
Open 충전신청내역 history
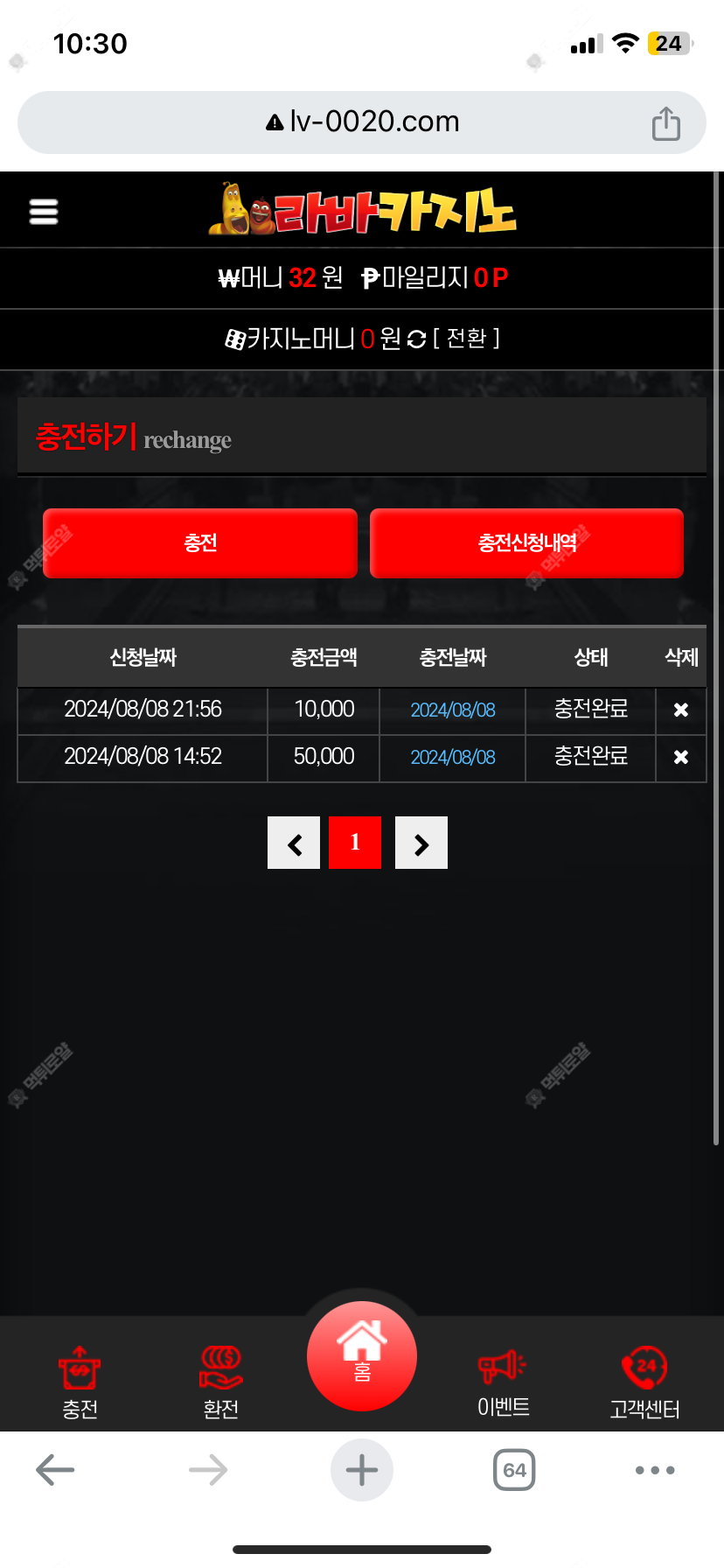click(526, 543)
